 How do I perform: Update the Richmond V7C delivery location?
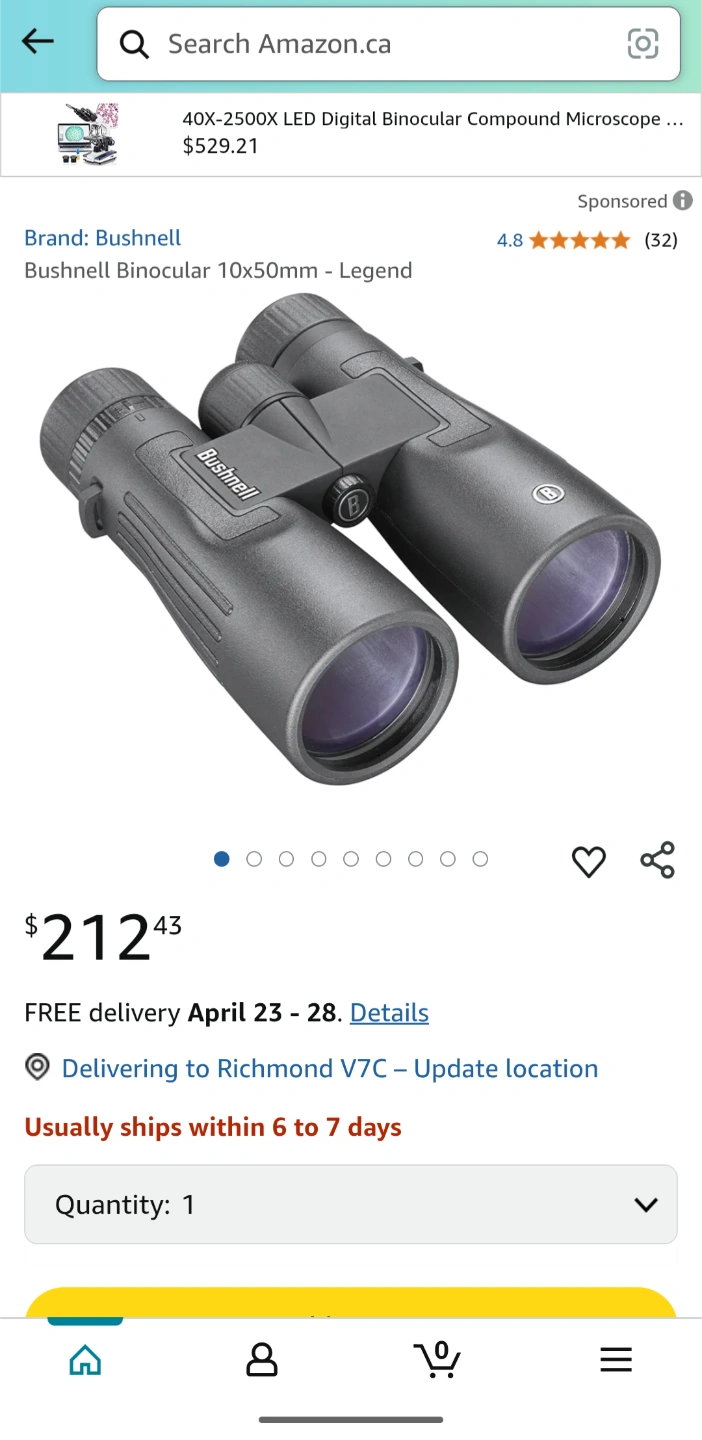[330, 1069]
